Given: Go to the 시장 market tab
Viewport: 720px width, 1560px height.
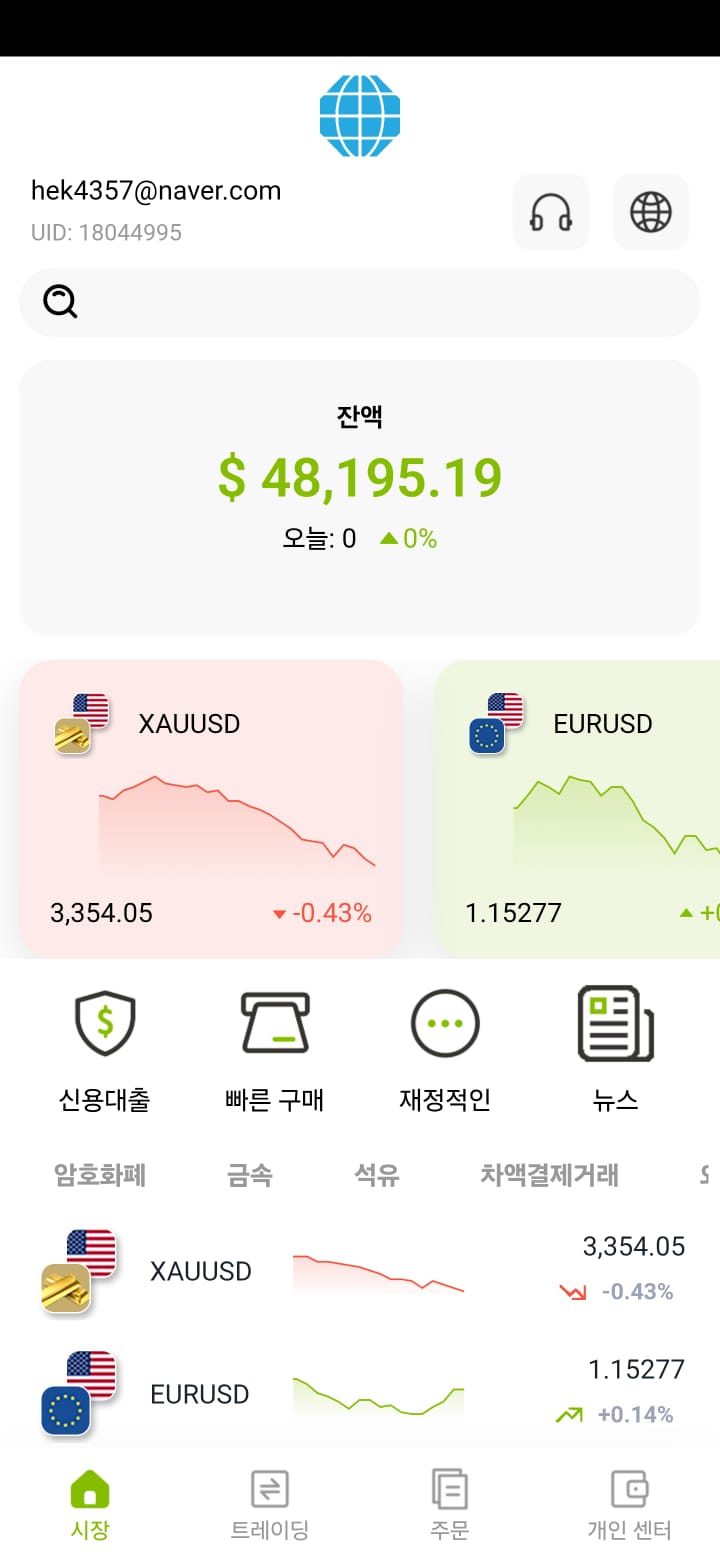Looking at the screenshot, I should coord(90,1505).
